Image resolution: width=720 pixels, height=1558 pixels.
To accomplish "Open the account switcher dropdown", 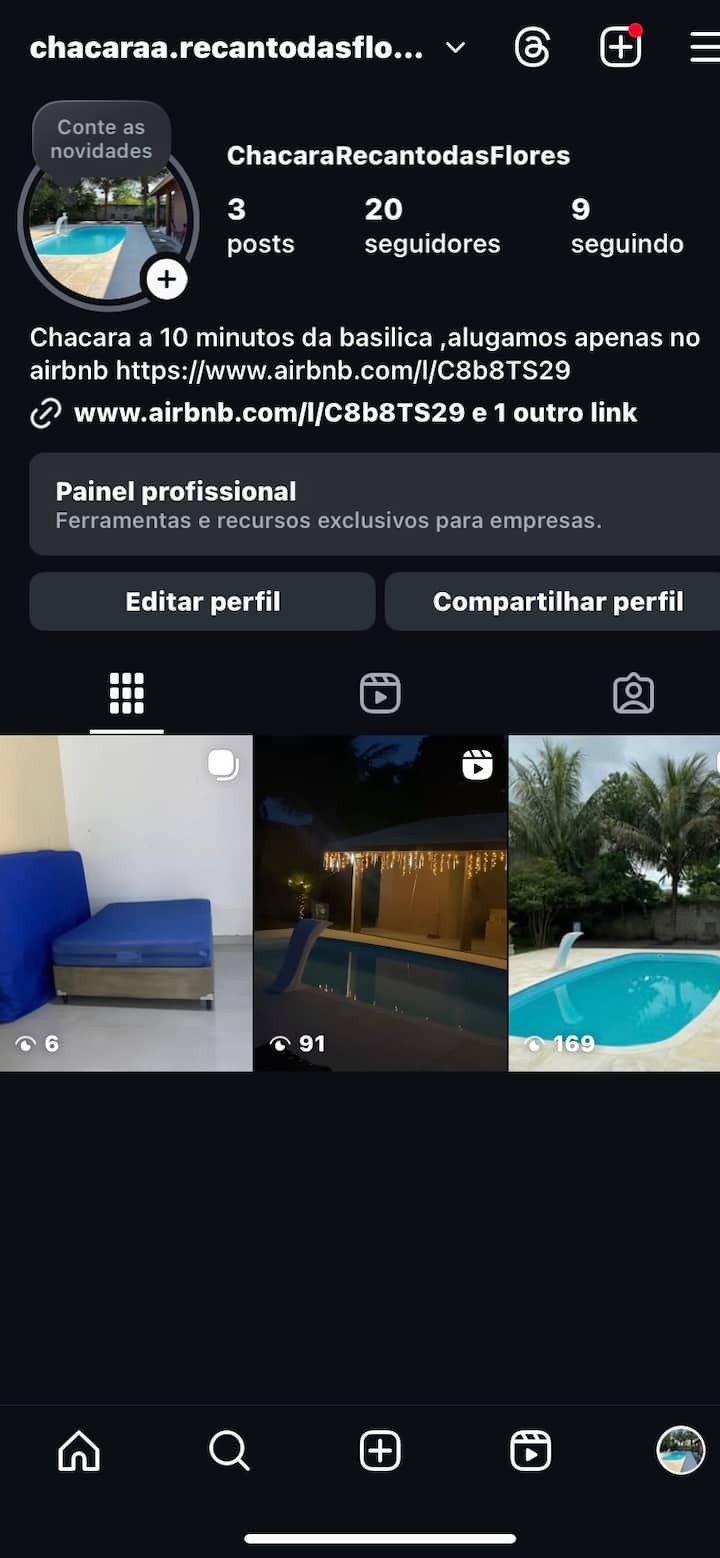I will (x=455, y=47).
